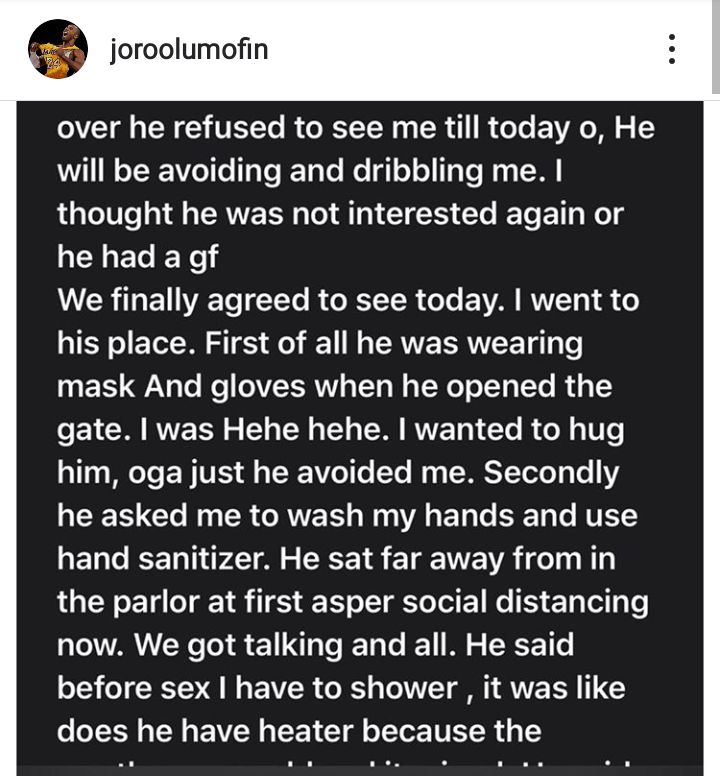Screen dimensions: 720x776
Task: Open joroolumofin's profile picture
Action: (x=58, y=49)
